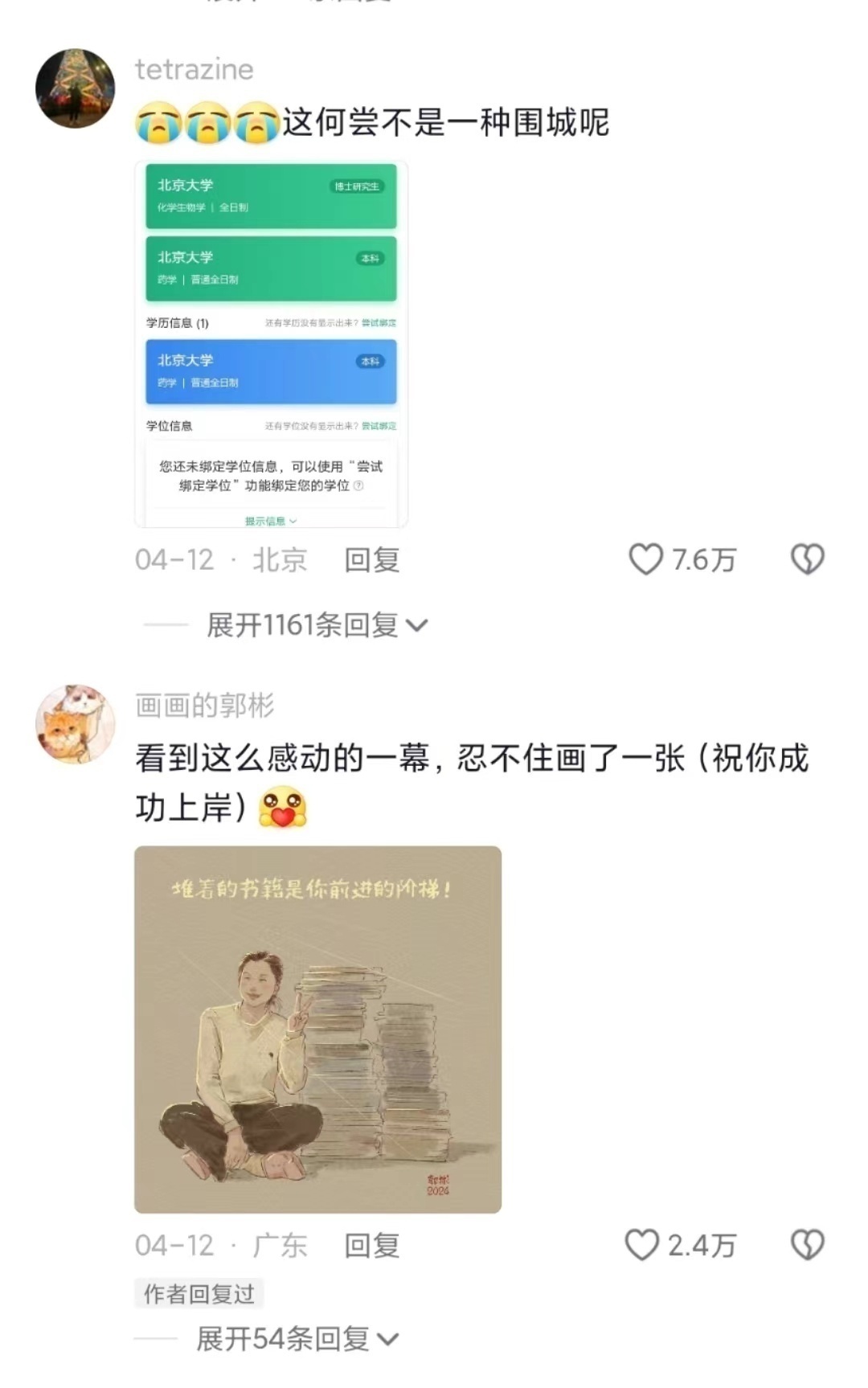Viewport: 868px width, 1388px height.
Task: Expand 54 replies under 画画的郭彬's comment
Action: 297,1338
